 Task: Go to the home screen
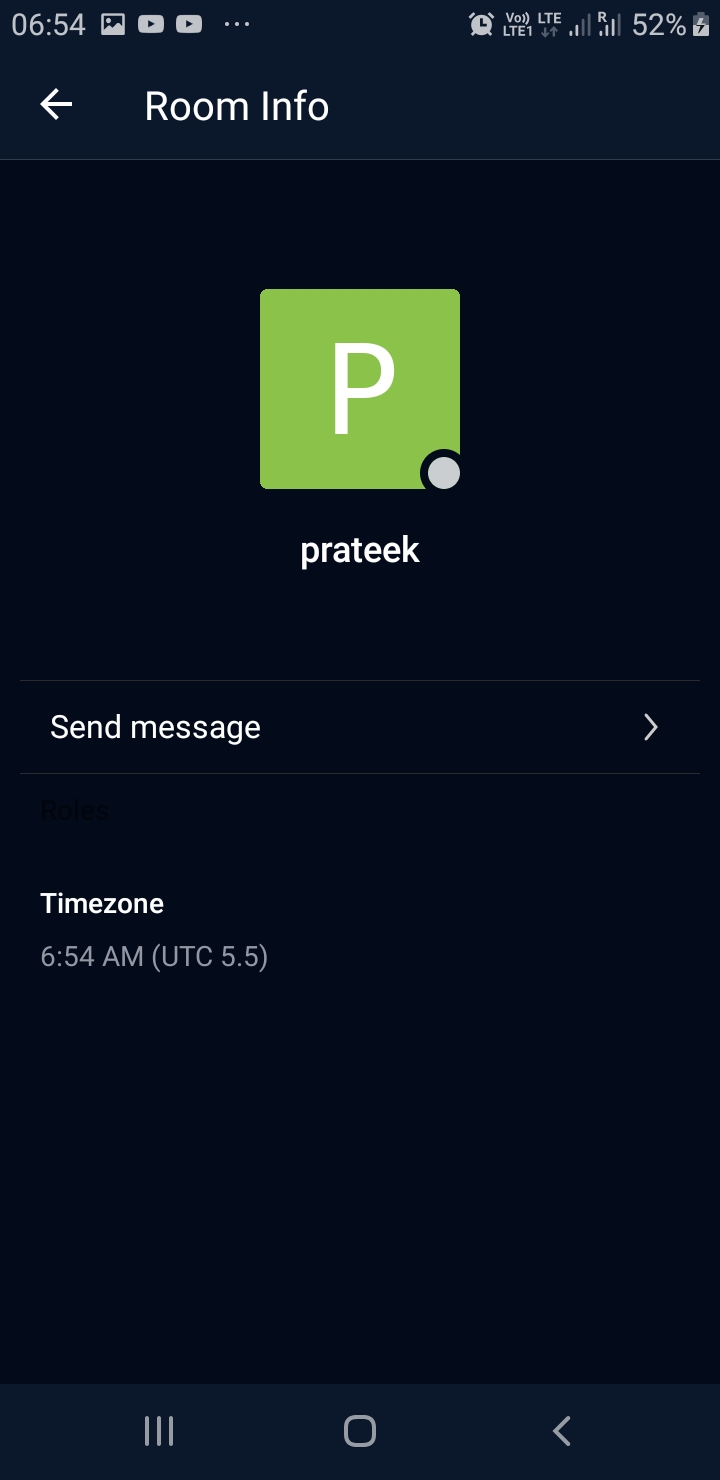(359, 1431)
